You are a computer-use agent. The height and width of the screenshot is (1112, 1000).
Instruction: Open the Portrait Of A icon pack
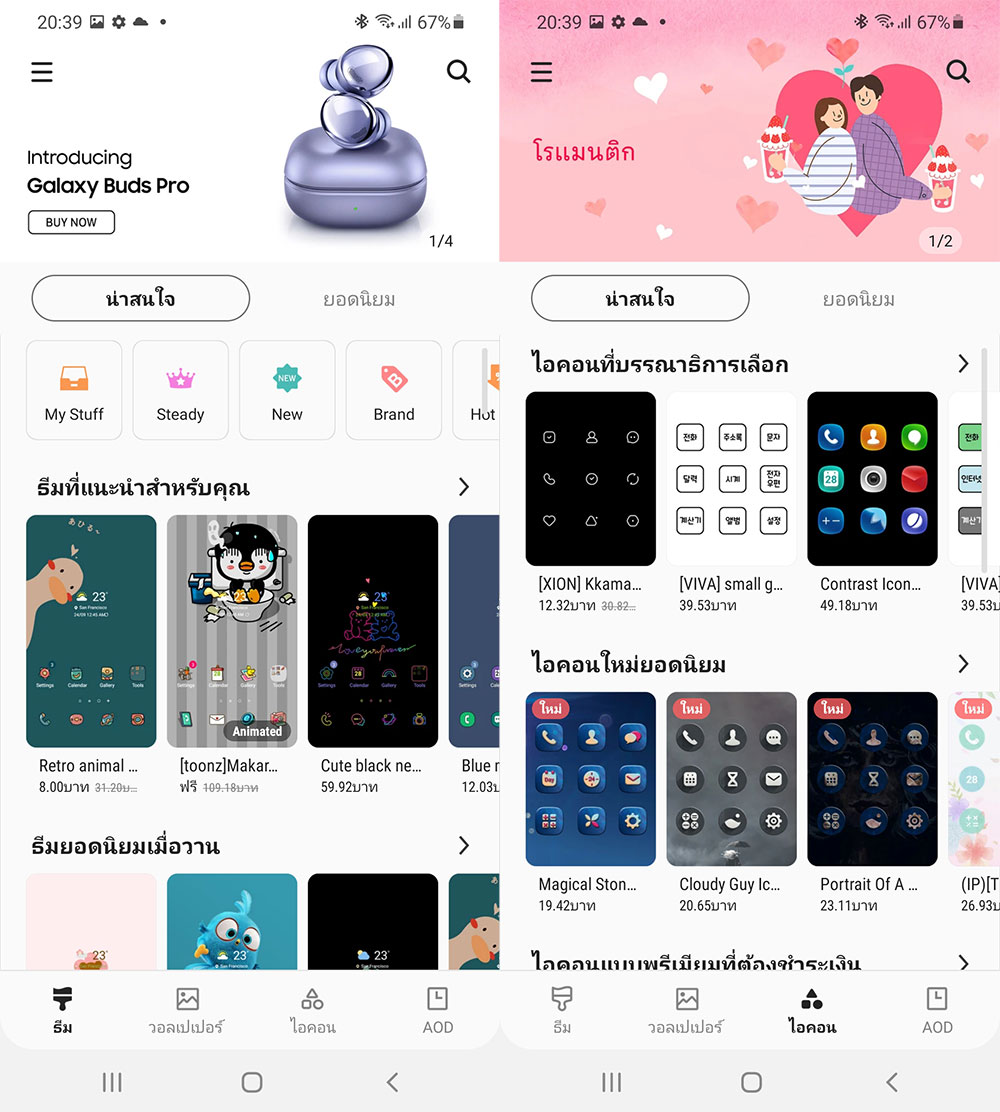(872, 778)
